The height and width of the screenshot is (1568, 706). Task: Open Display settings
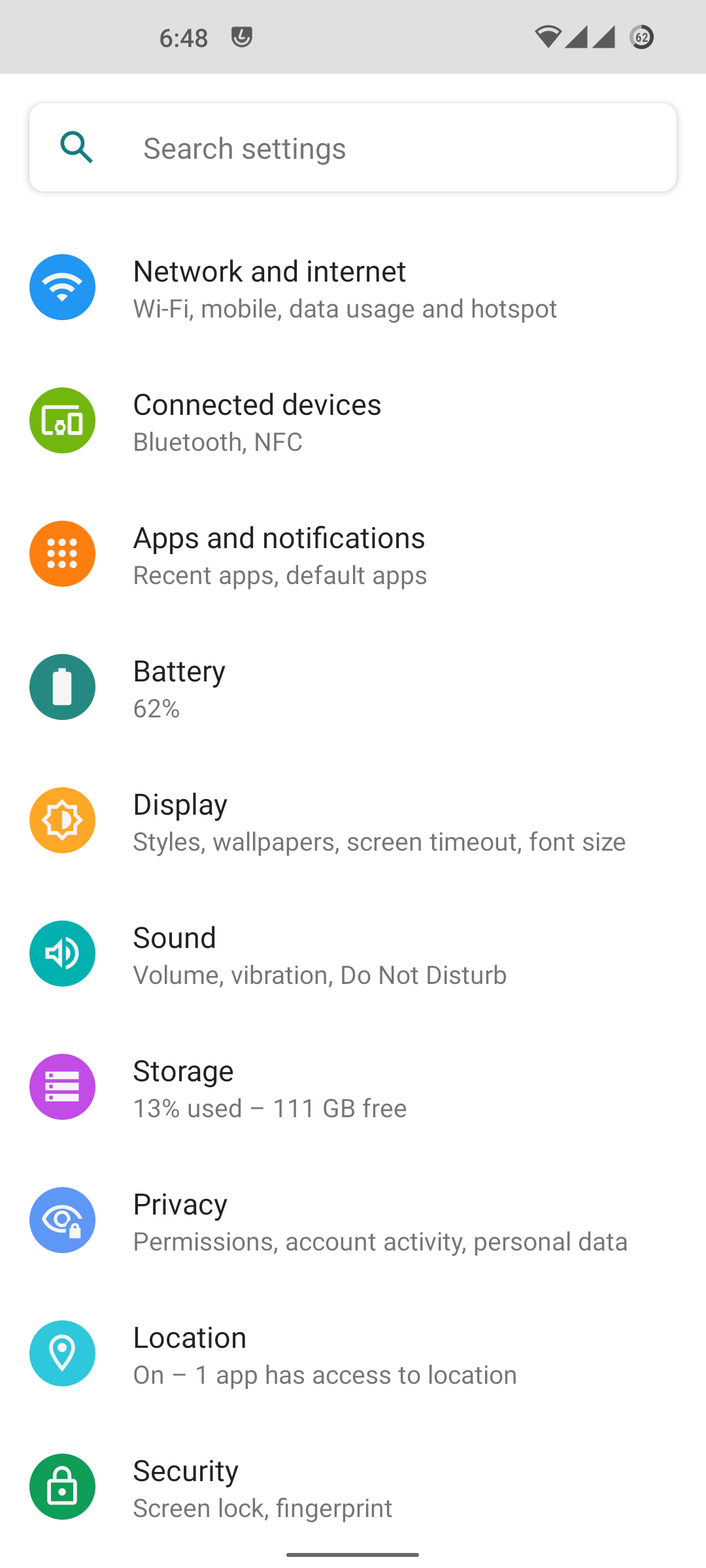(353, 821)
